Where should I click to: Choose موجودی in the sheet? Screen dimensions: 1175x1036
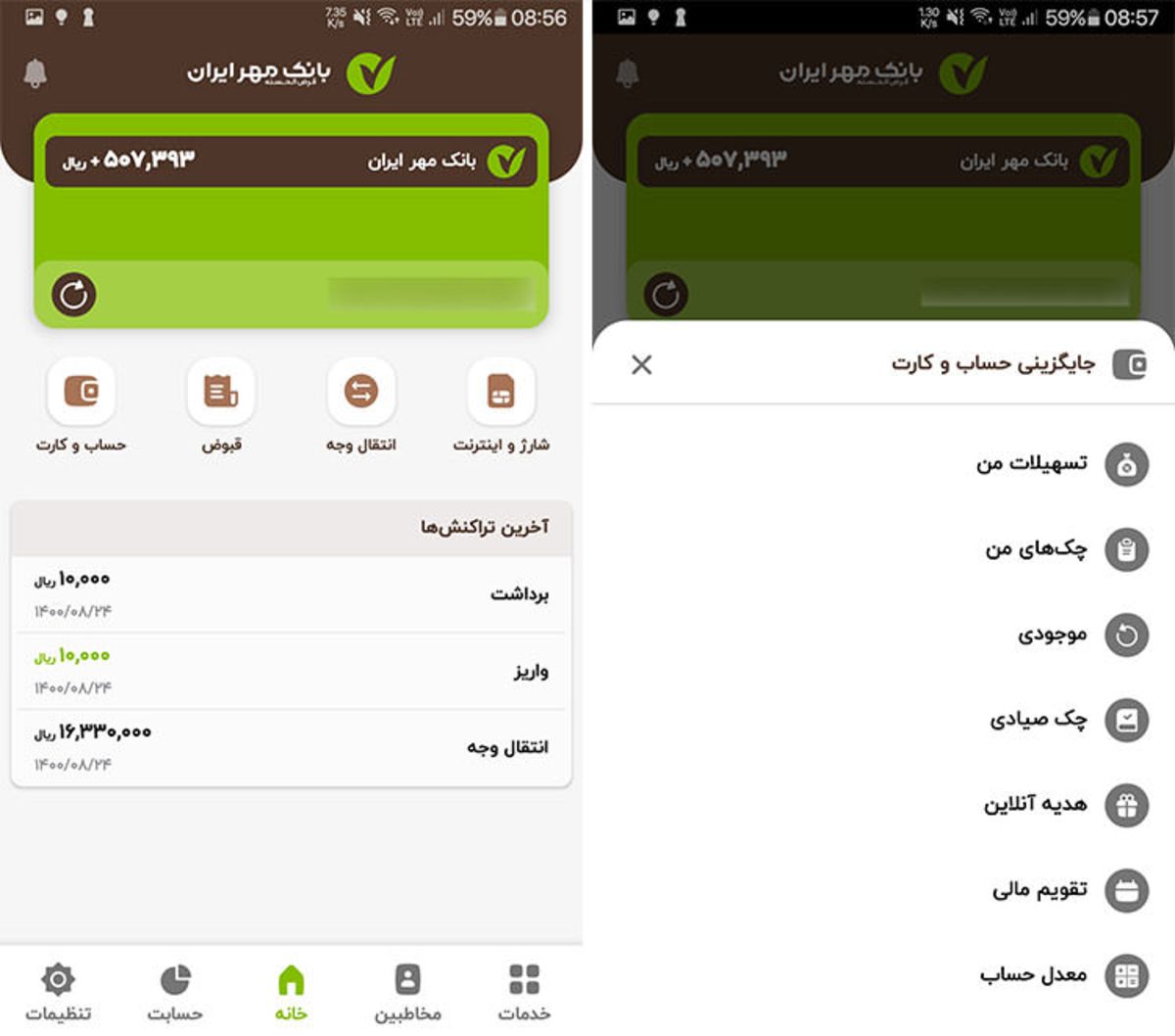[x=1053, y=636]
